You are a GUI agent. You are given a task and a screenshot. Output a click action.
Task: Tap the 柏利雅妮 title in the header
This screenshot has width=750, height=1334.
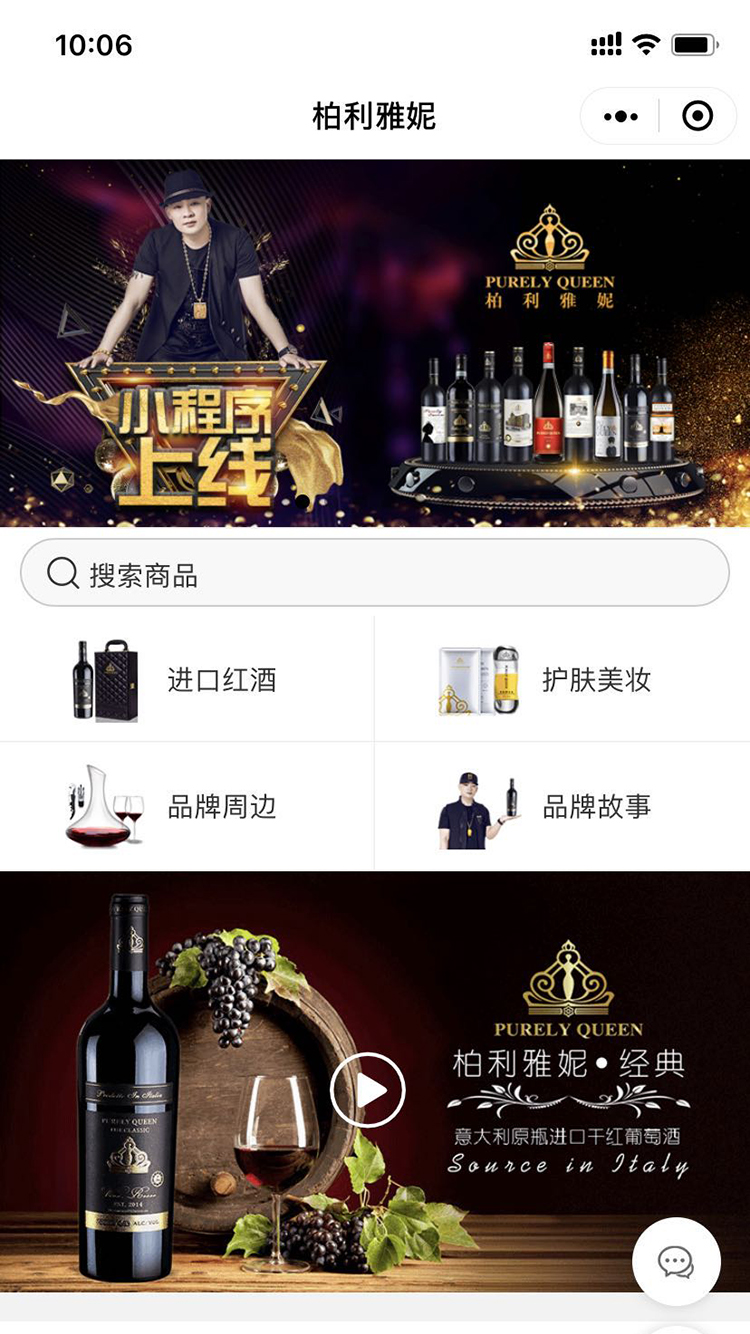[375, 116]
